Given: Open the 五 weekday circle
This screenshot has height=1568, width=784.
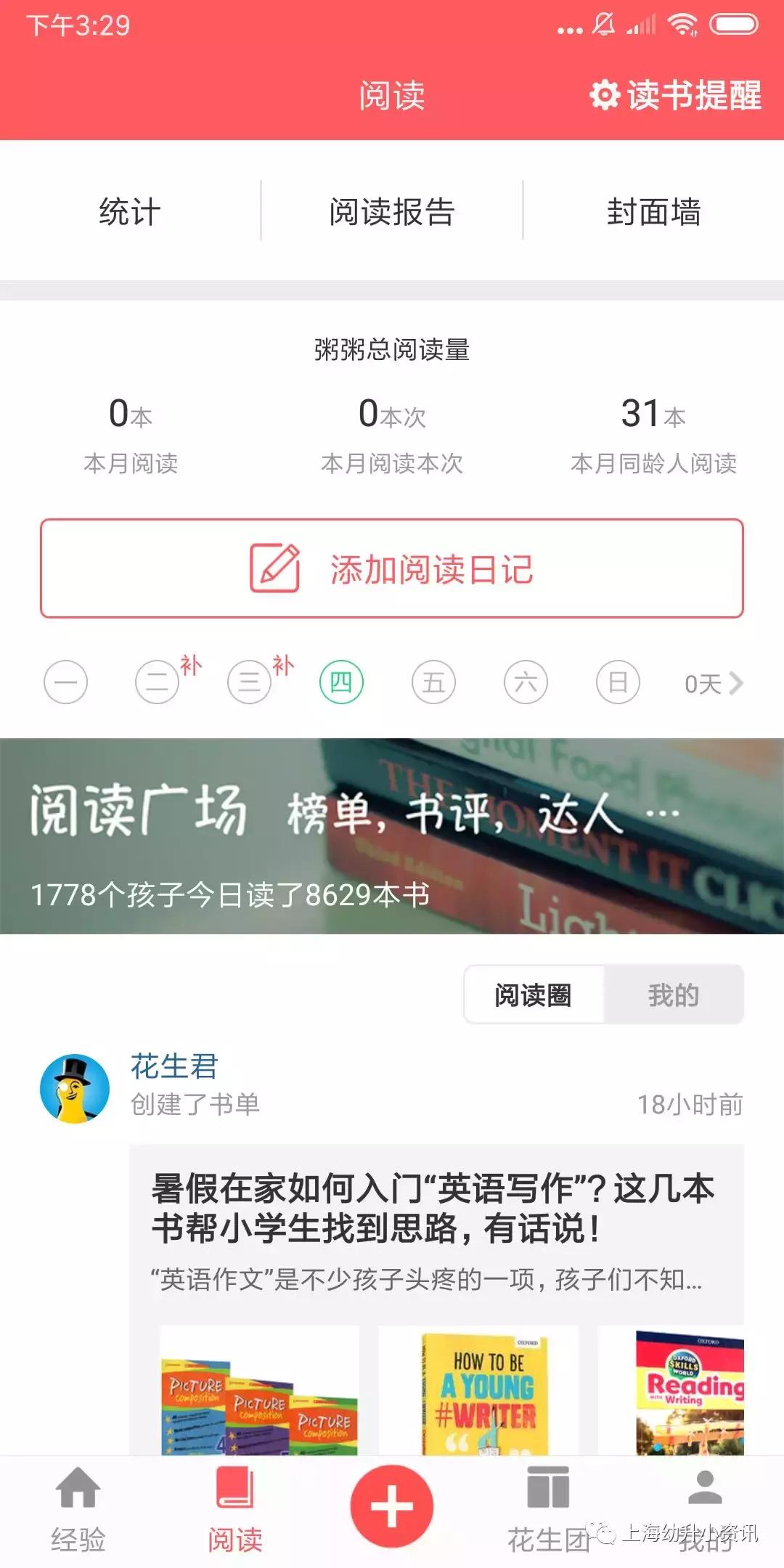Looking at the screenshot, I should click(x=433, y=682).
